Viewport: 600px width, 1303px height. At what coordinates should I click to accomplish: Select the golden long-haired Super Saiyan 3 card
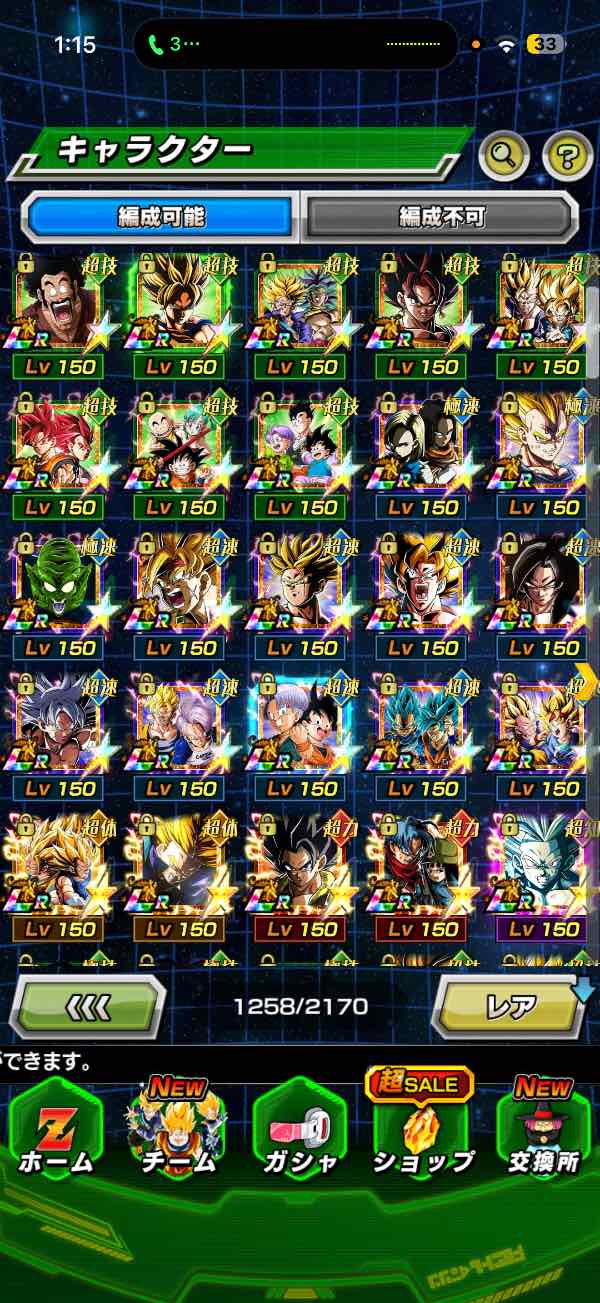tap(60, 868)
